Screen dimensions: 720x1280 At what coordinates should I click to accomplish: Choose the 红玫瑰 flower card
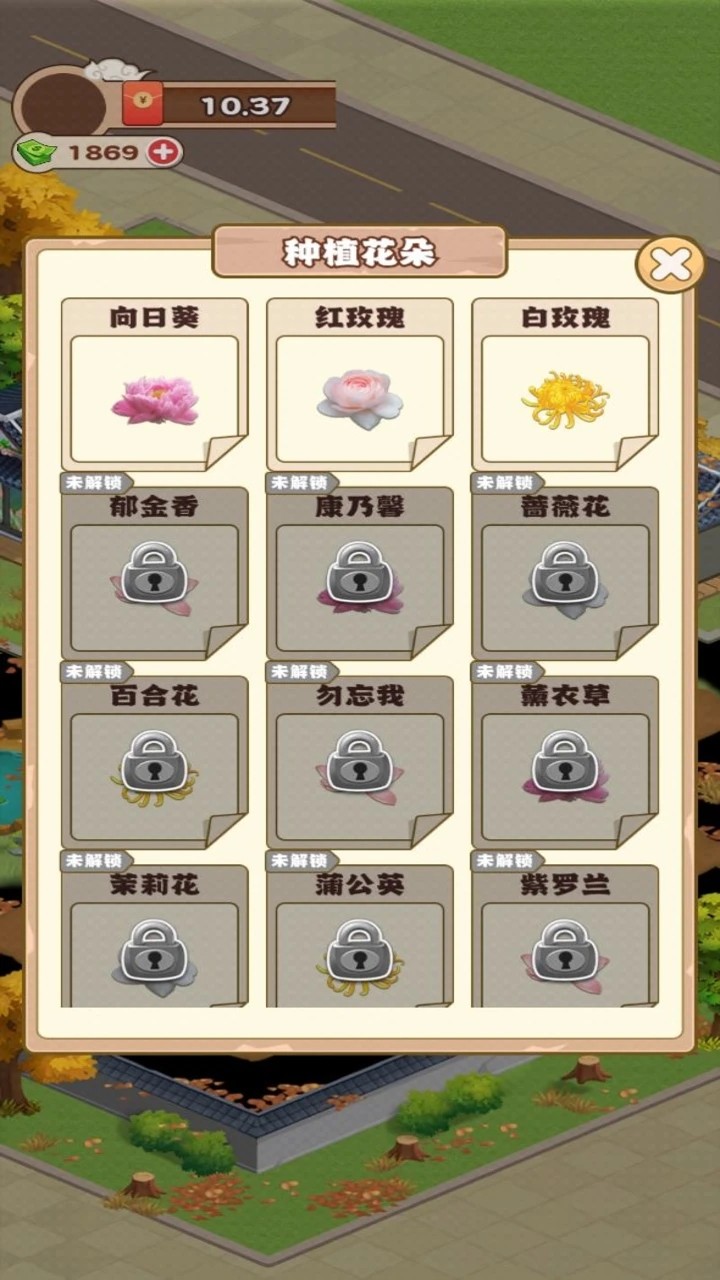click(360, 385)
